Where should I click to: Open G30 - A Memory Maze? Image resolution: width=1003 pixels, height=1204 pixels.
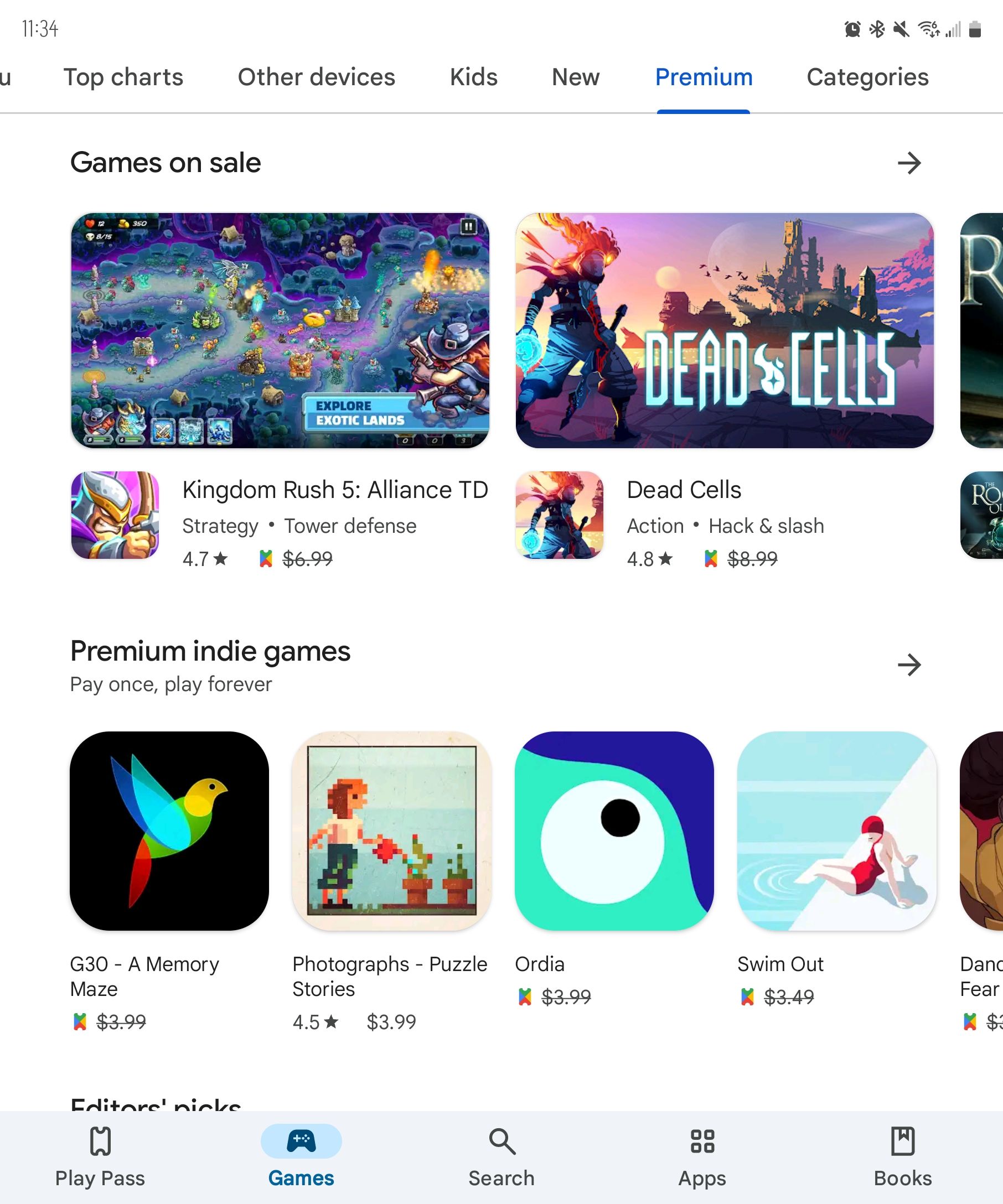pyautogui.click(x=169, y=831)
